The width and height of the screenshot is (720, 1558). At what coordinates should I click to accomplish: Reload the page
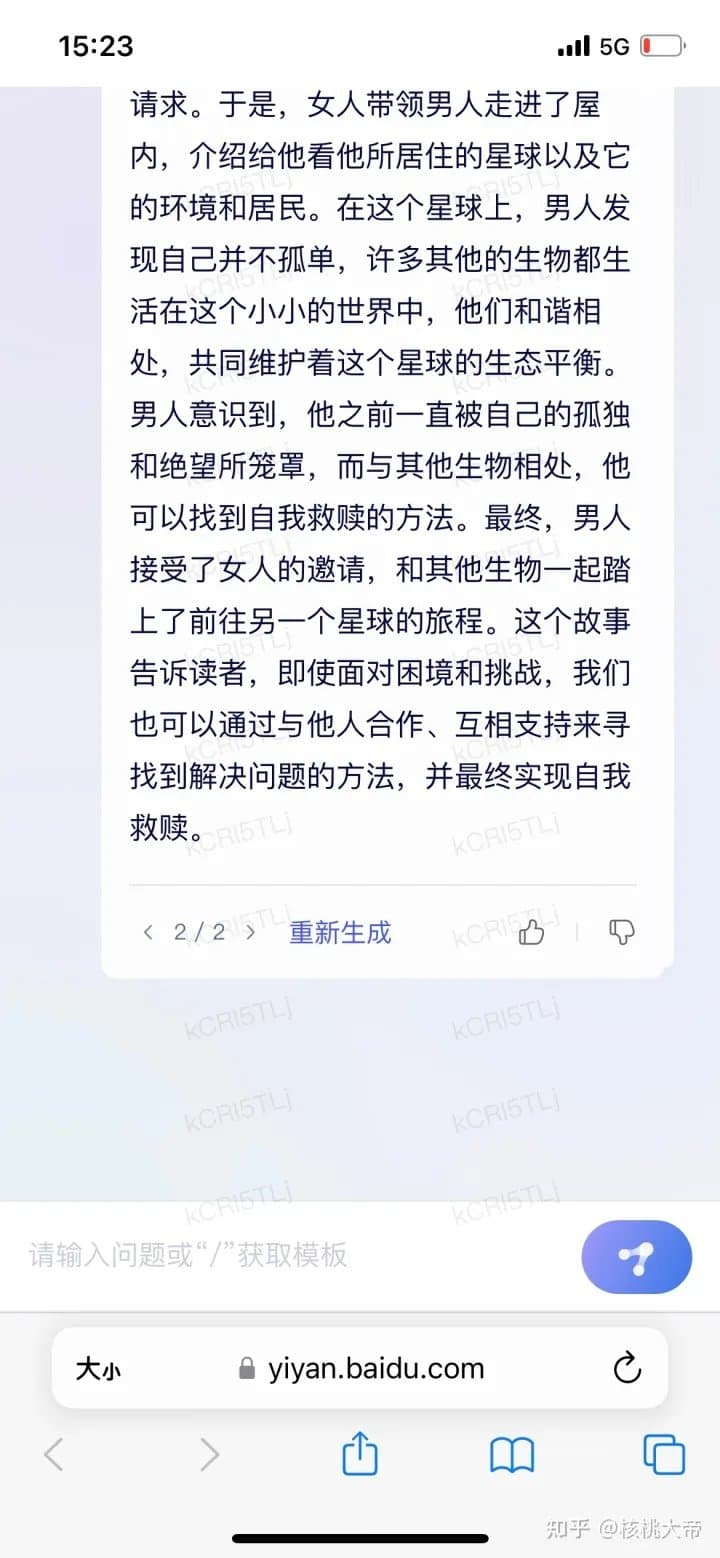[627, 1368]
